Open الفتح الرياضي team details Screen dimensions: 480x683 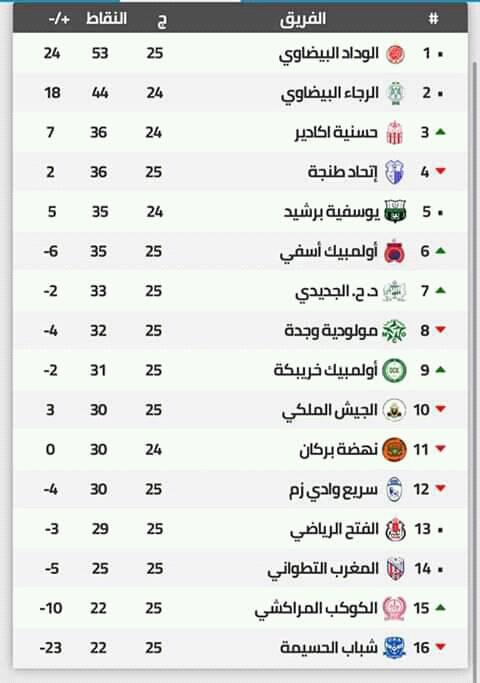pos(240,529)
